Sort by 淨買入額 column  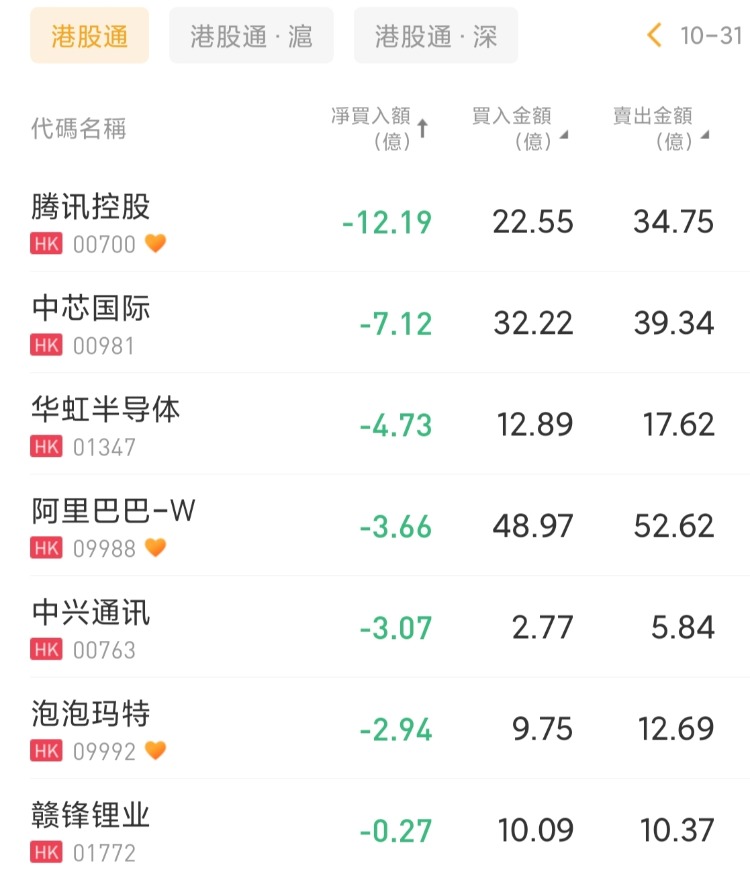coord(380,129)
